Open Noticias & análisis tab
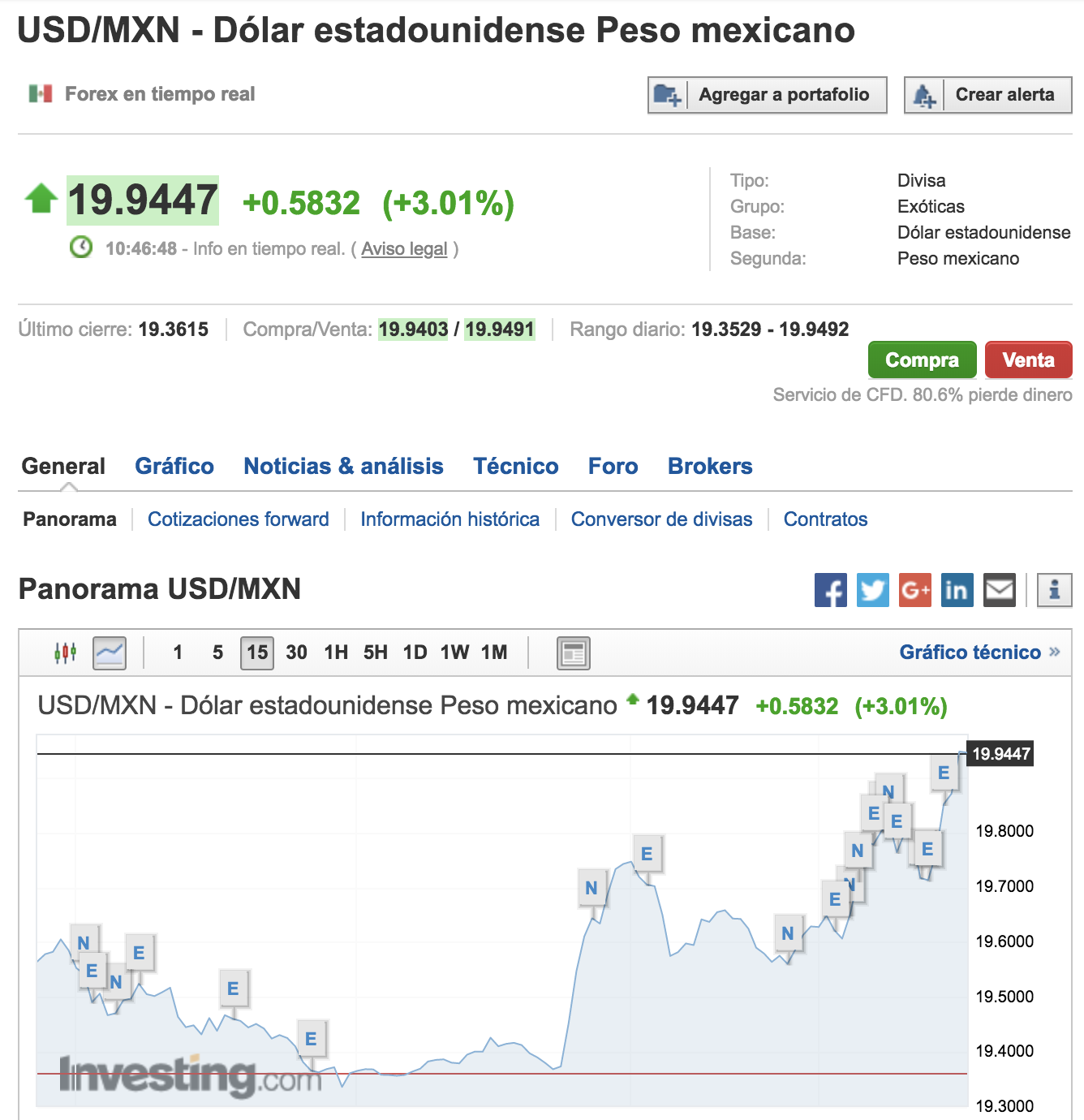The image size is (1084, 1120). tap(343, 466)
